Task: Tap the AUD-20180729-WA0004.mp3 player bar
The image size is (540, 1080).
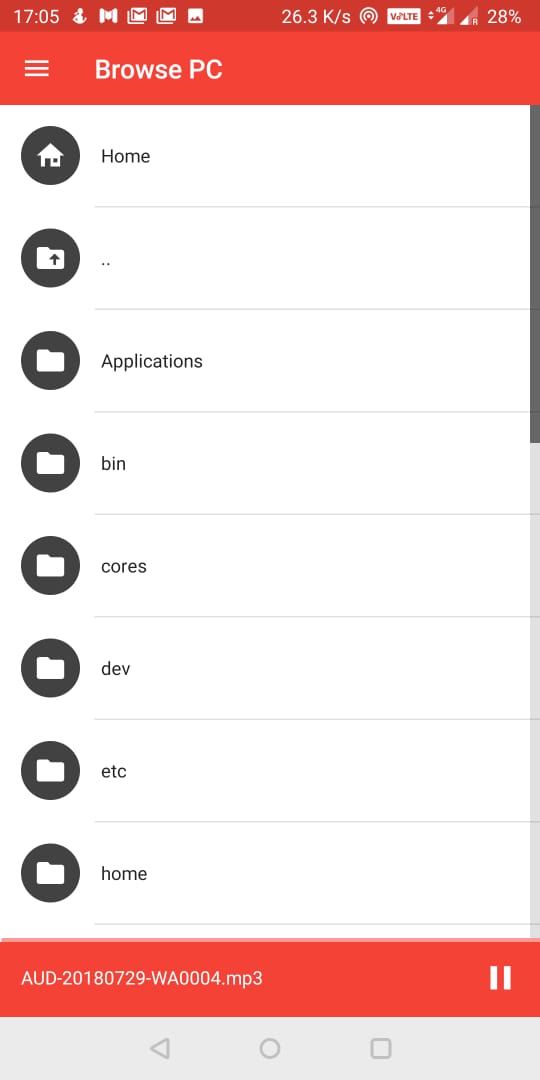Action: click(270, 978)
